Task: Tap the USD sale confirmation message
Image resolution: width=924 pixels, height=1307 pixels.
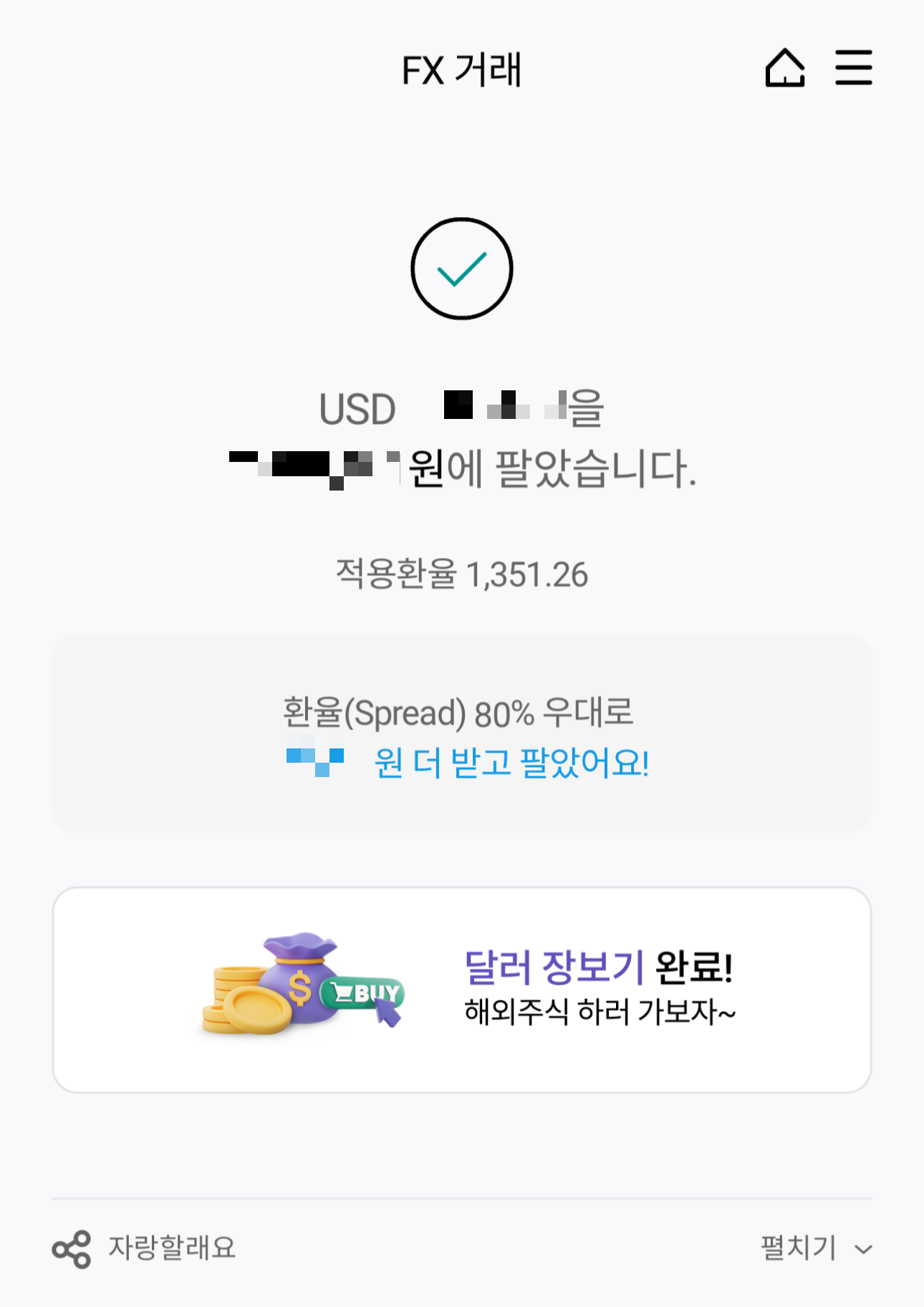Action: [x=462, y=437]
